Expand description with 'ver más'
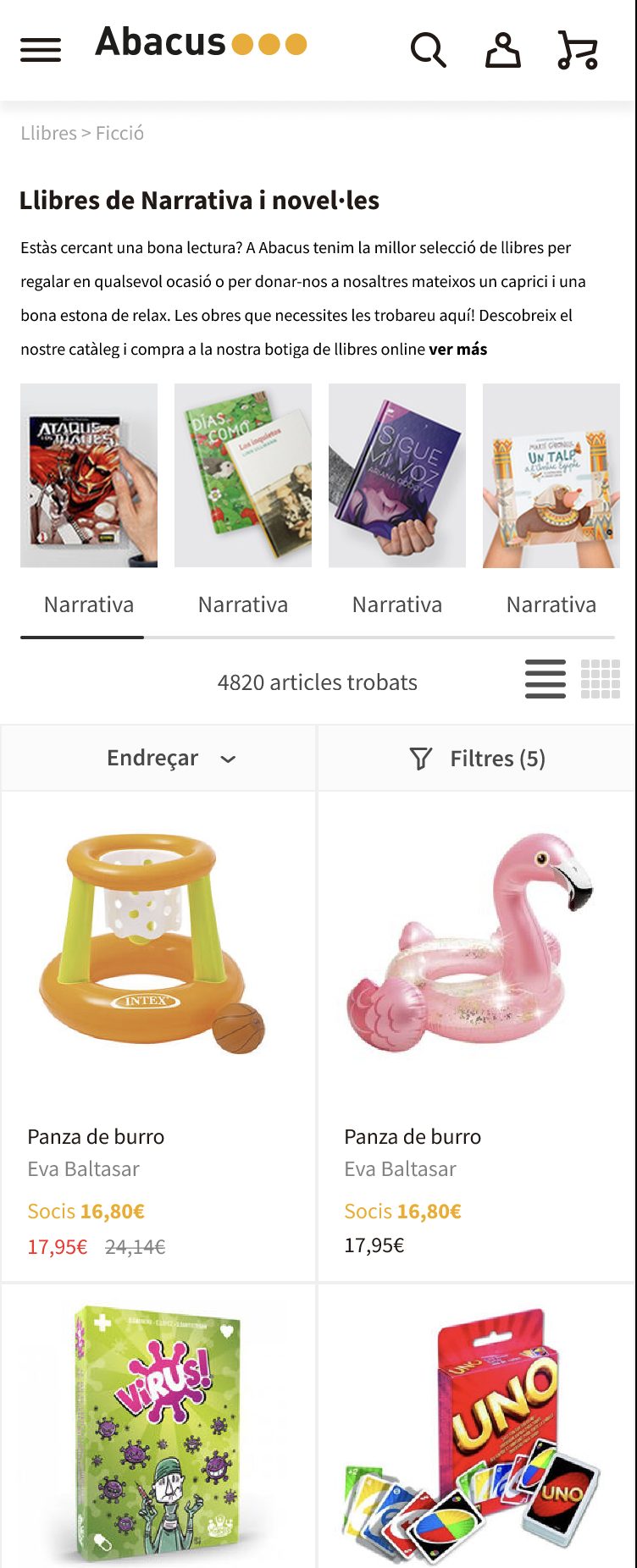This screenshot has height=1568, width=637. (x=457, y=349)
